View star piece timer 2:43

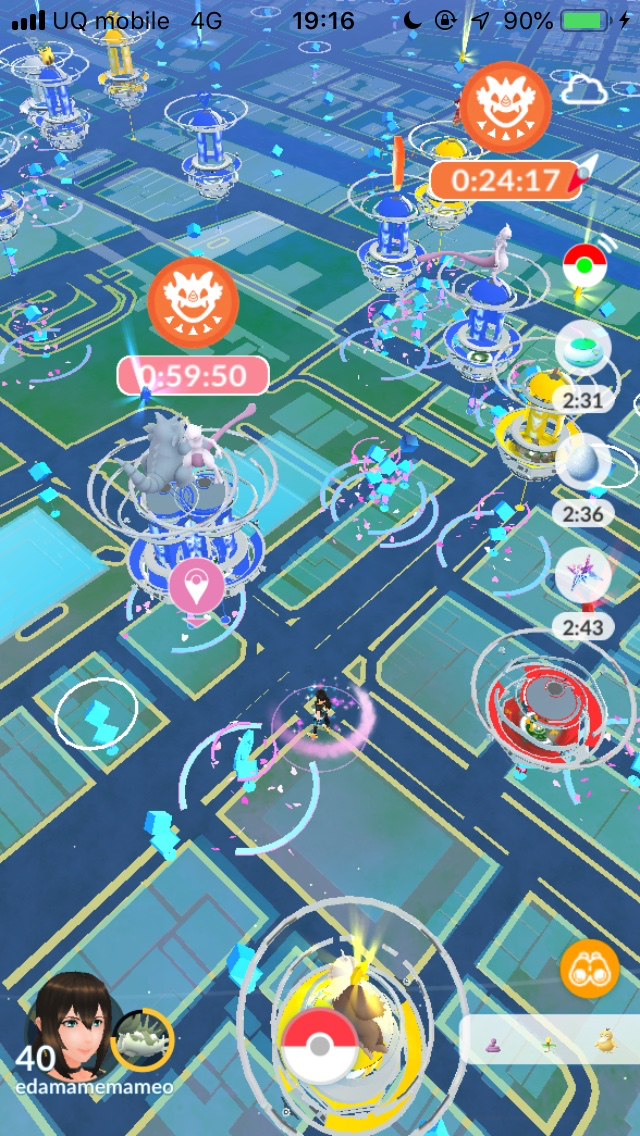pyautogui.click(x=582, y=577)
